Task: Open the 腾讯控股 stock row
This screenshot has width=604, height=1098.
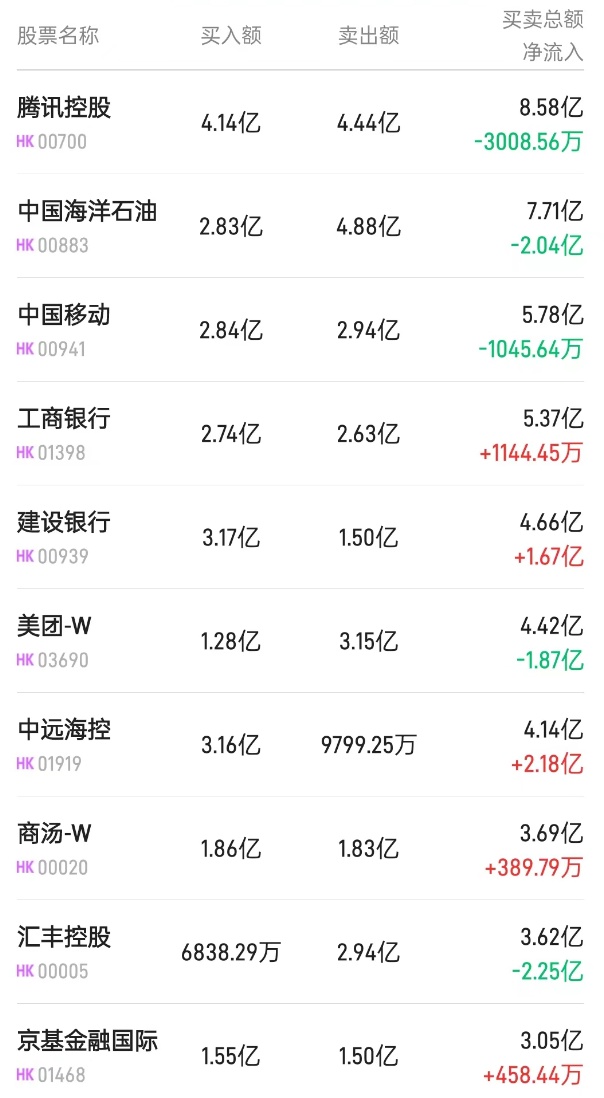Action: pyautogui.click(x=65, y=108)
